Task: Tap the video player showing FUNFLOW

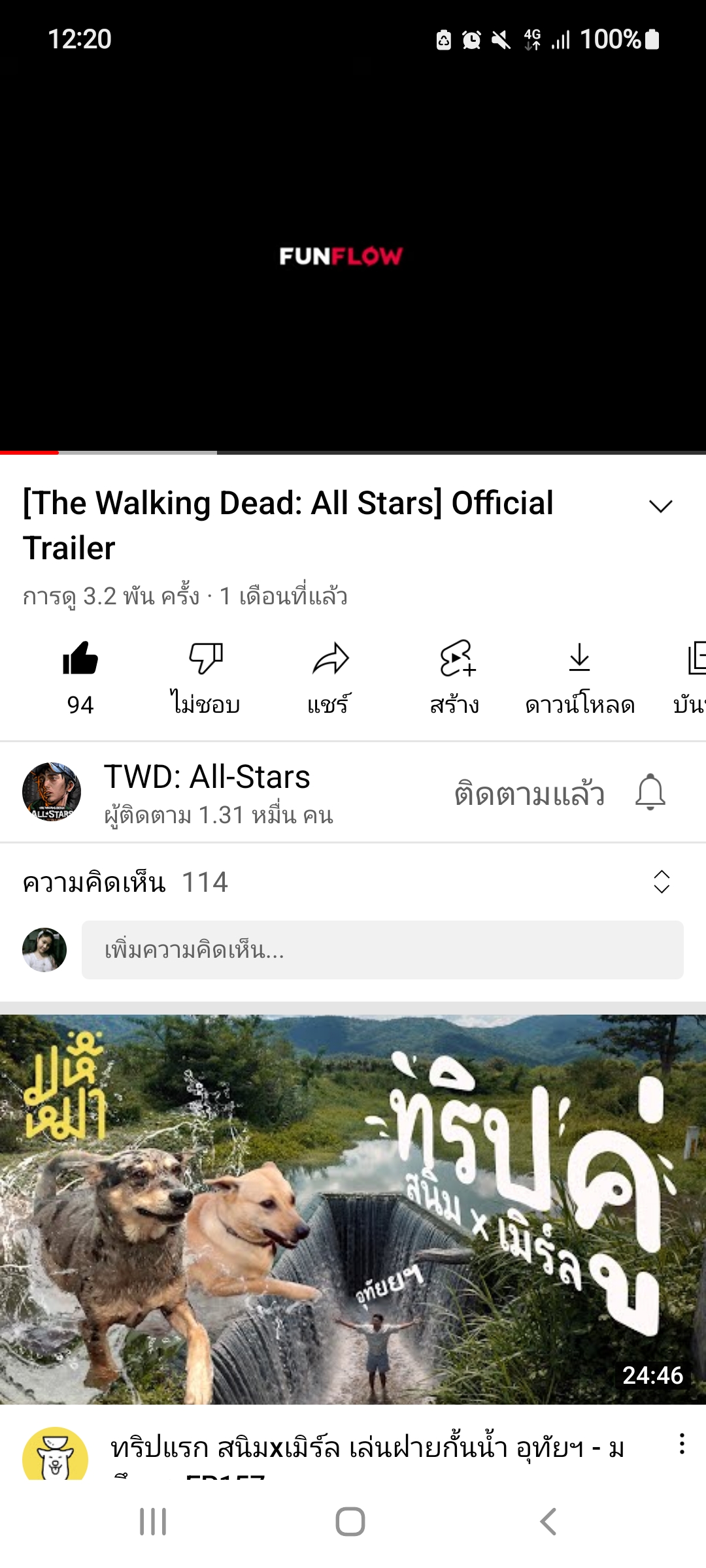Action: tap(353, 255)
